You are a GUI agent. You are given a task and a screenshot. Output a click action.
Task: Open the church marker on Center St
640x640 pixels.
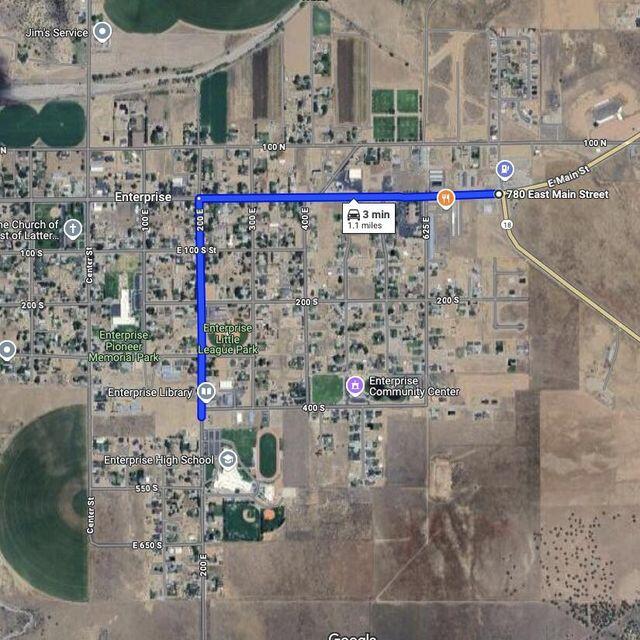click(72, 229)
